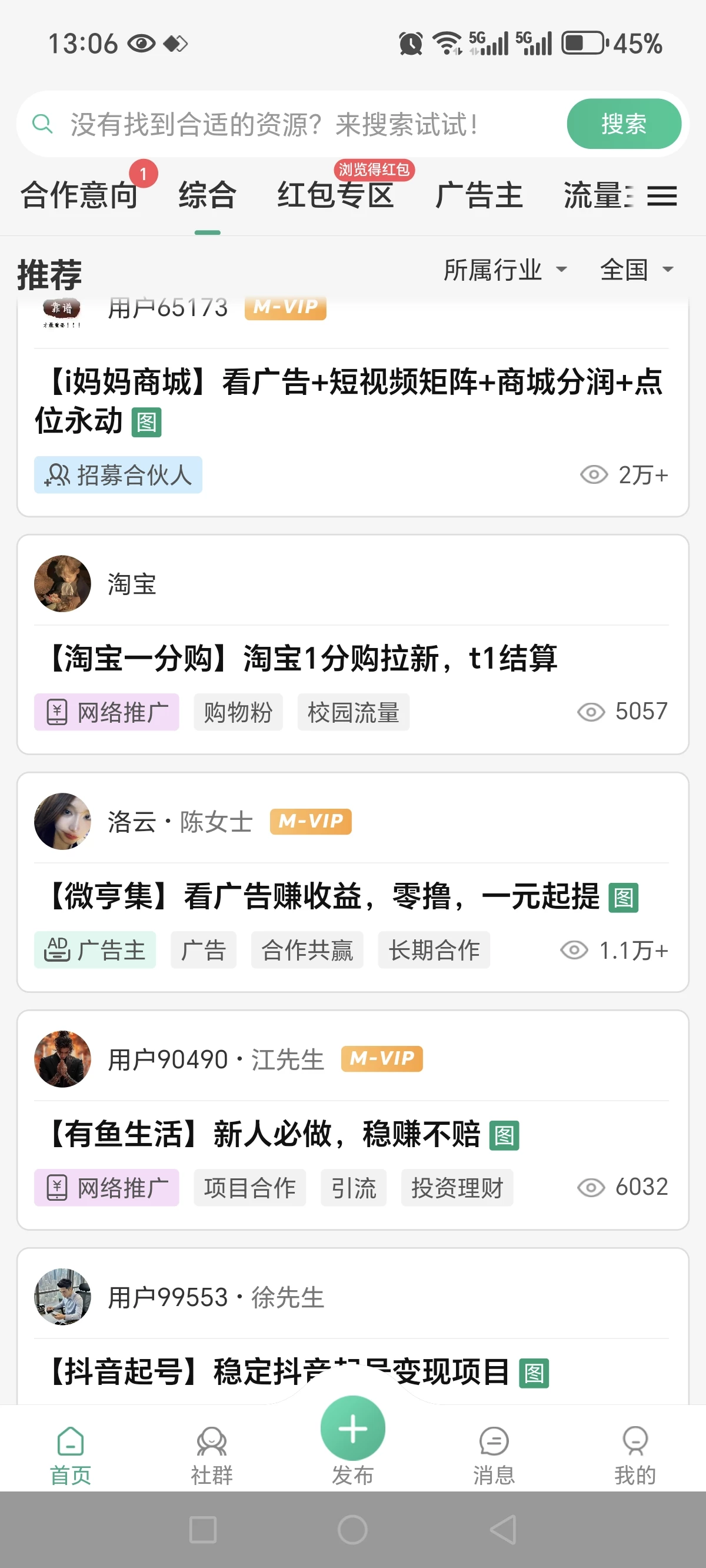Open 洛云·陈女士 user profile link
706x1568 pixels.
179,821
